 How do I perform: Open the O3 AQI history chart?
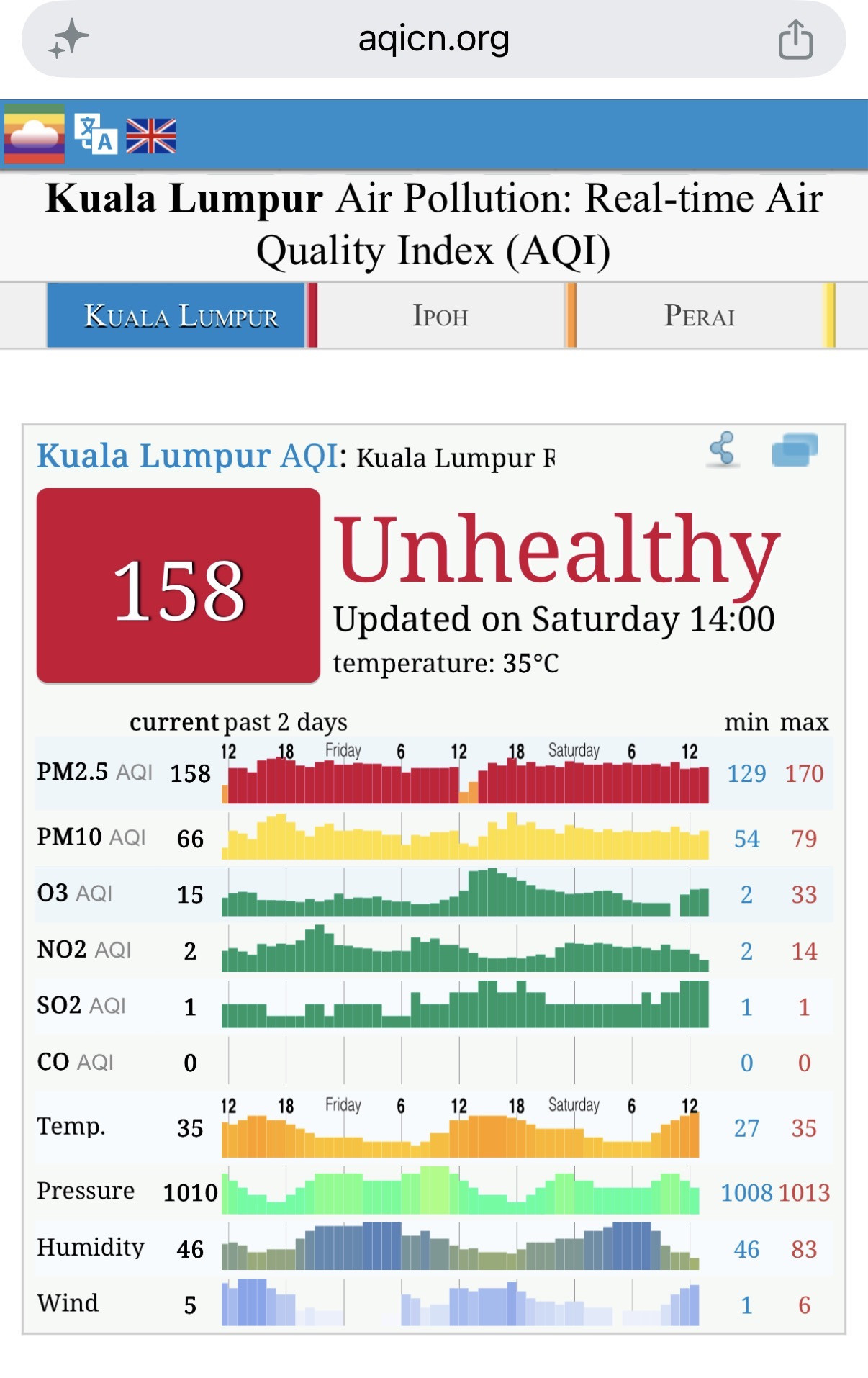pos(465,892)
